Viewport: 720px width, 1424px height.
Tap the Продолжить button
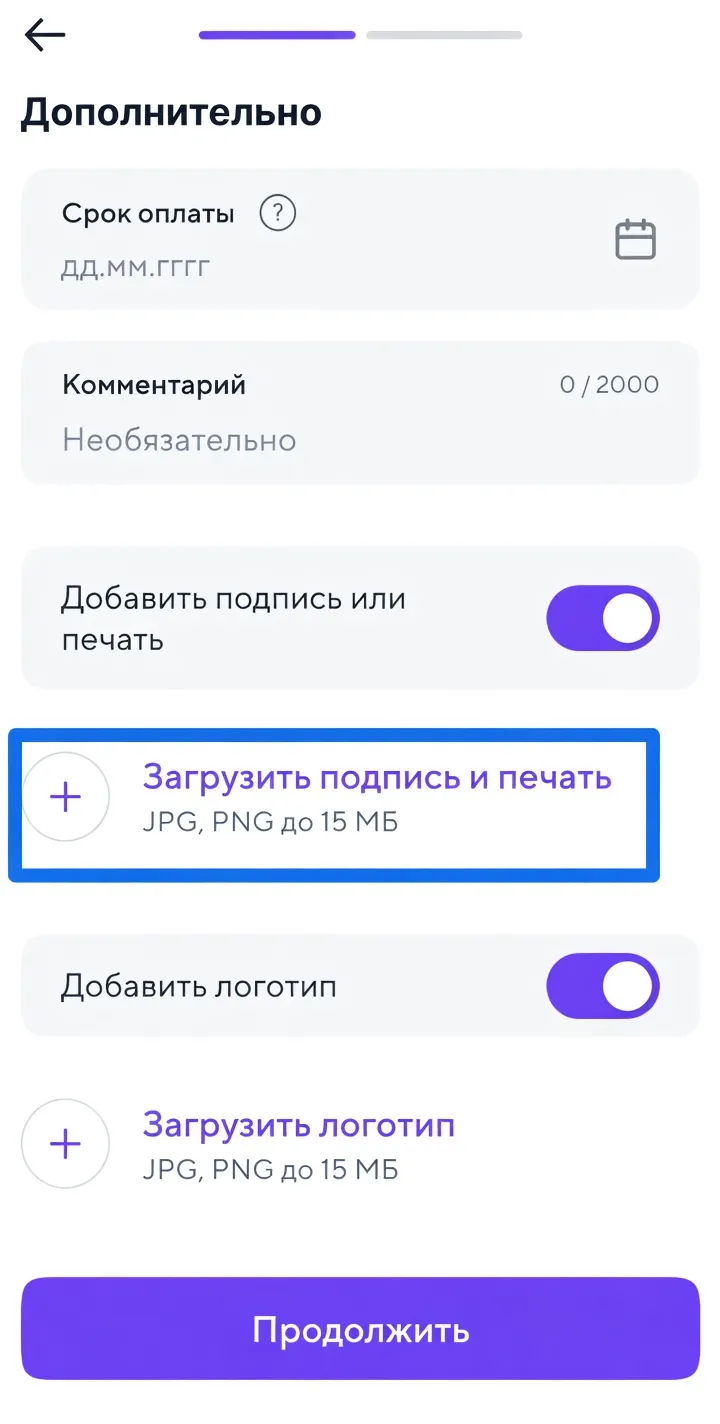click(360, 1329)
